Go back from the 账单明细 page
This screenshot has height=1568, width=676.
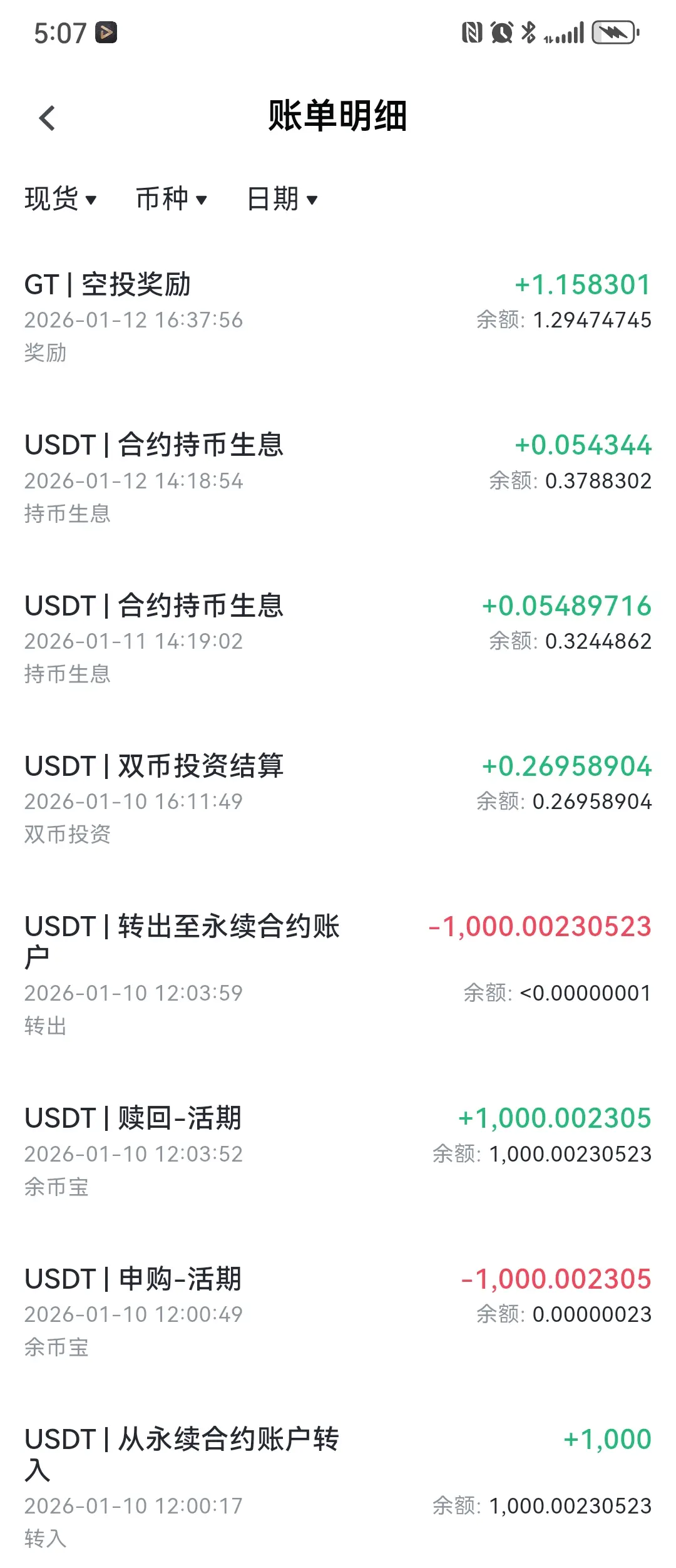[x=48, y=118]
